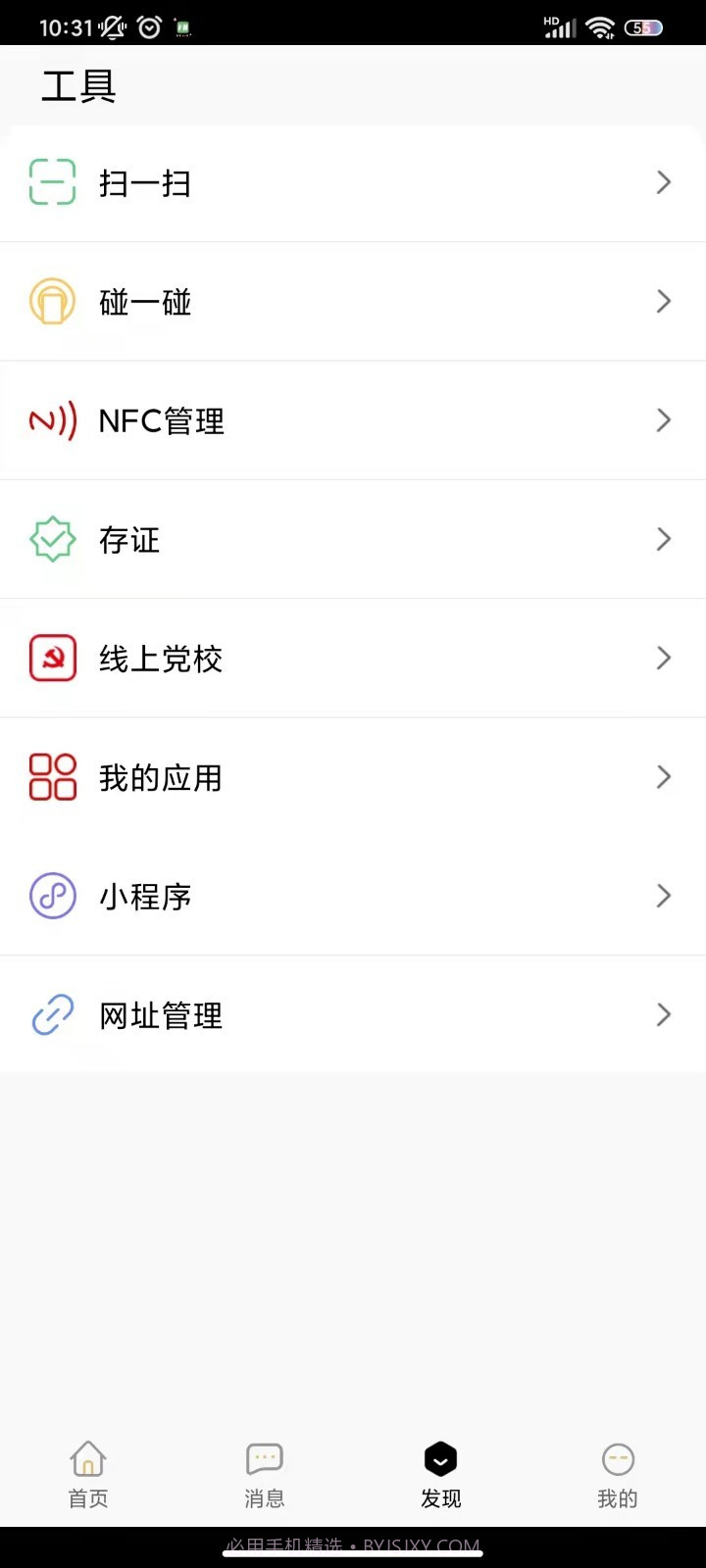
Task: Select the 扫一扫 scan icon
Action: [52, 182]
